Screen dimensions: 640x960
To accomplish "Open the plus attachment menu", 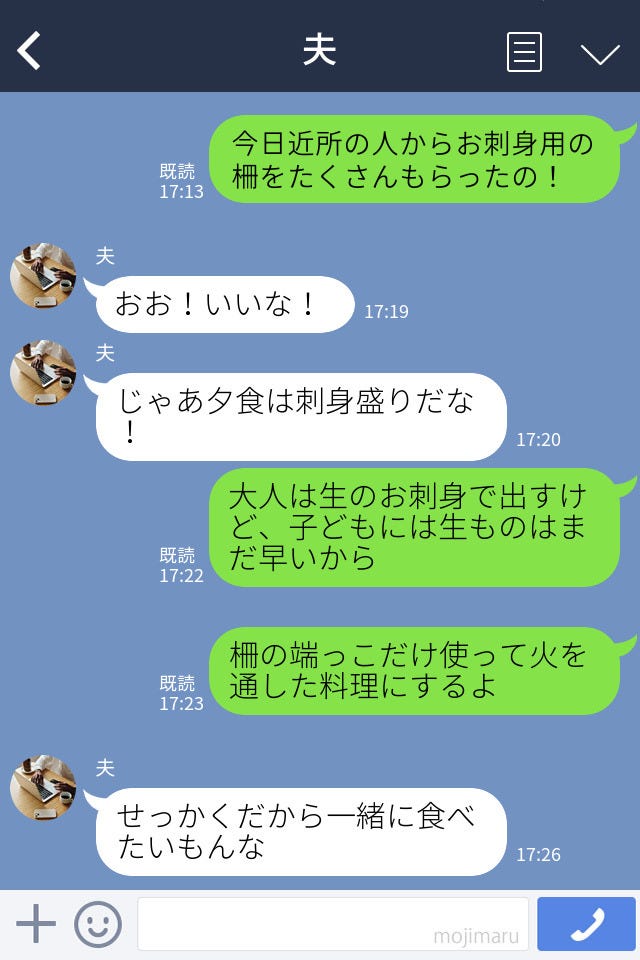I will click(36, 924).
